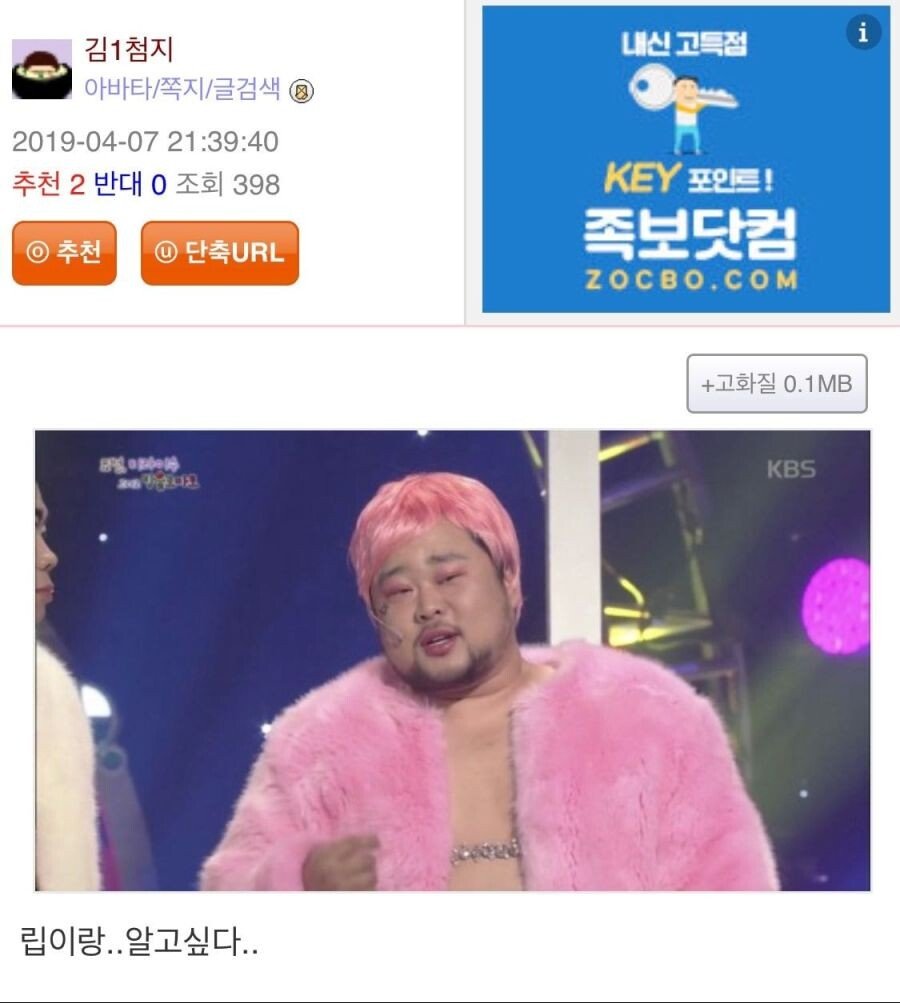
Task: Tap the ad info icon on the banner
Action: pyautogui.click(x=863, y=33)
